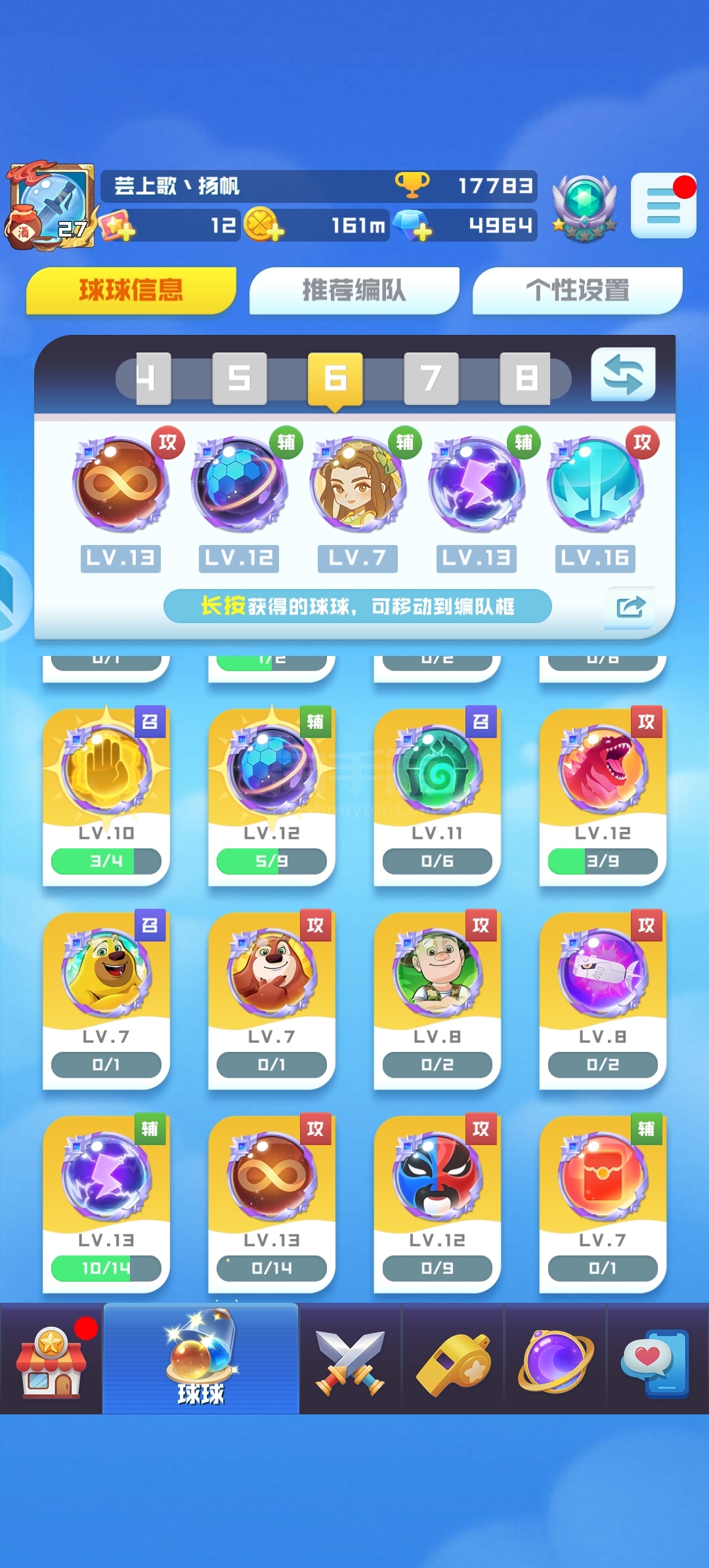Viewport: 709px width, 1568px height.
Task: Tap the swap arrows button beside team slots
Action: [623, 374]
